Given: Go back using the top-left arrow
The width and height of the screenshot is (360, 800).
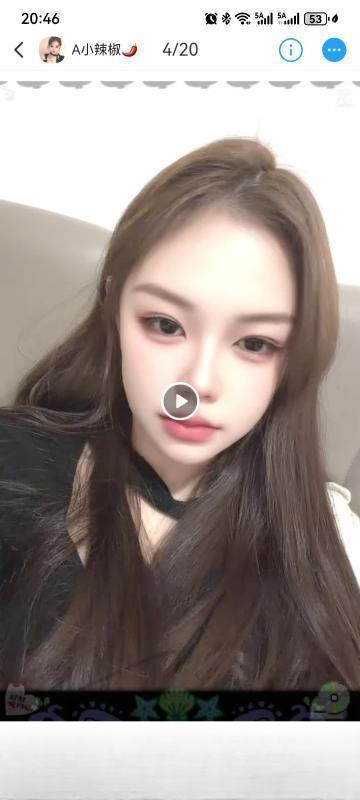Looking at the screenshot, I should (x=19, y=49).
